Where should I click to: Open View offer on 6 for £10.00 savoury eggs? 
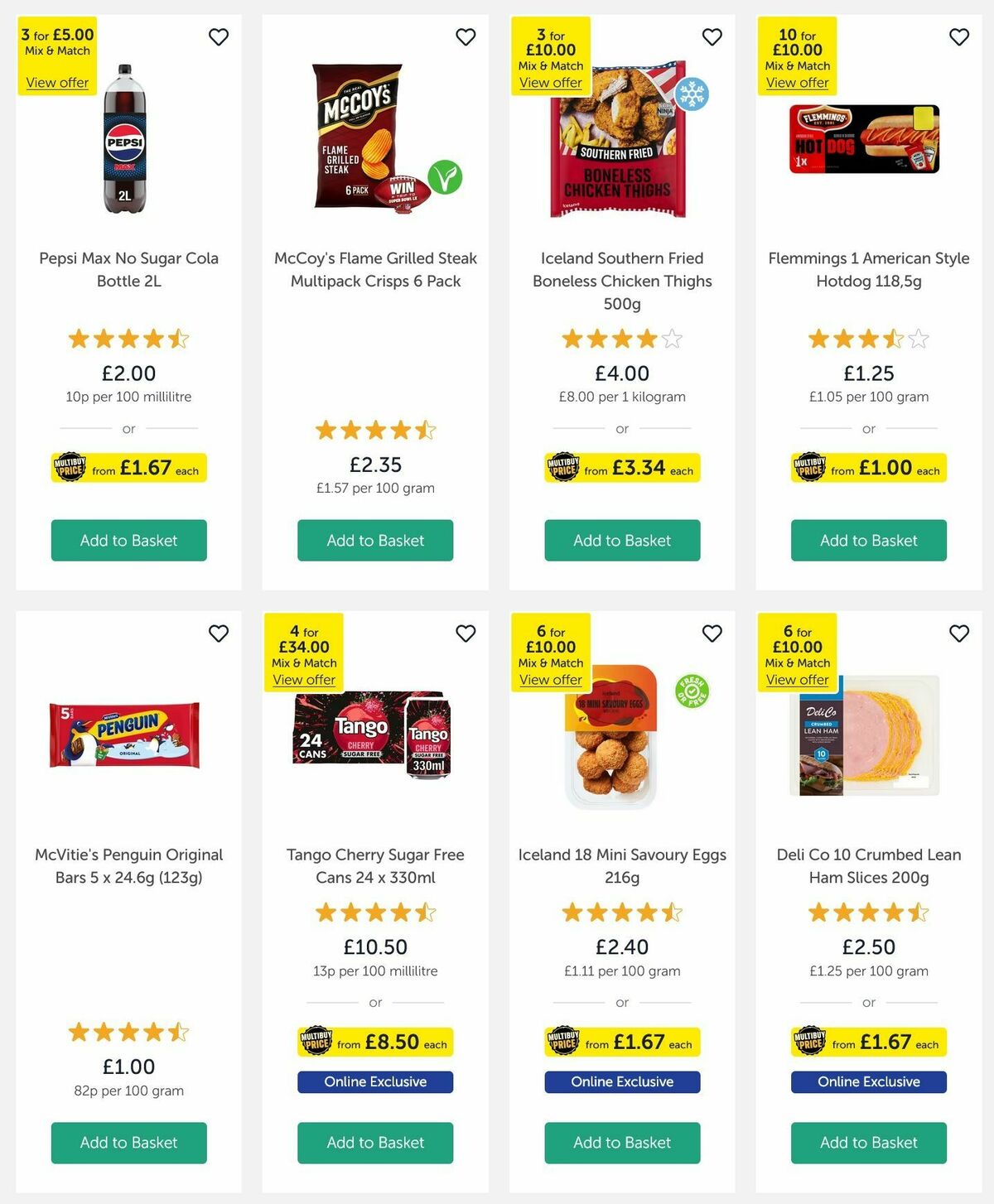[550, 679]
